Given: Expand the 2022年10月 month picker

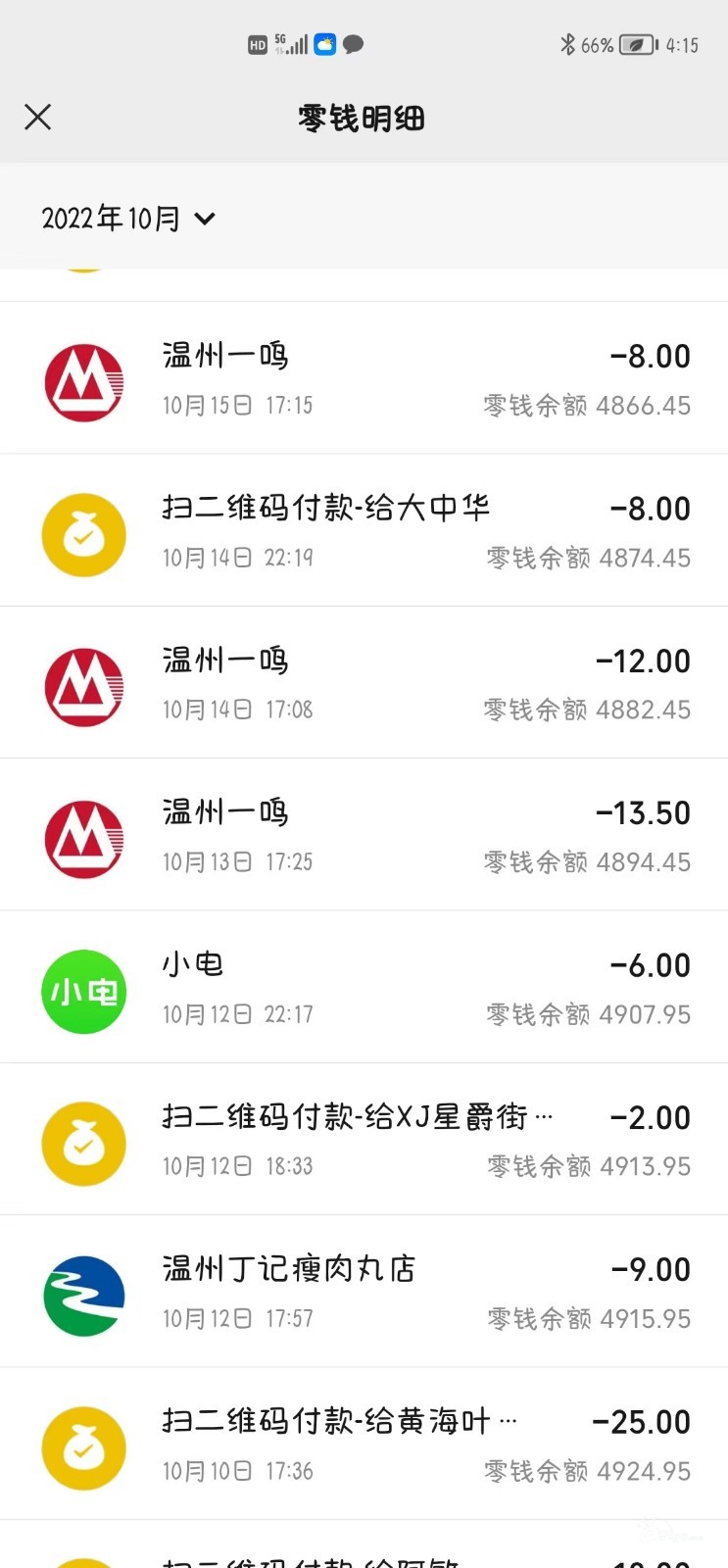Looking at the screenshot, I should (x=128, y=218).
